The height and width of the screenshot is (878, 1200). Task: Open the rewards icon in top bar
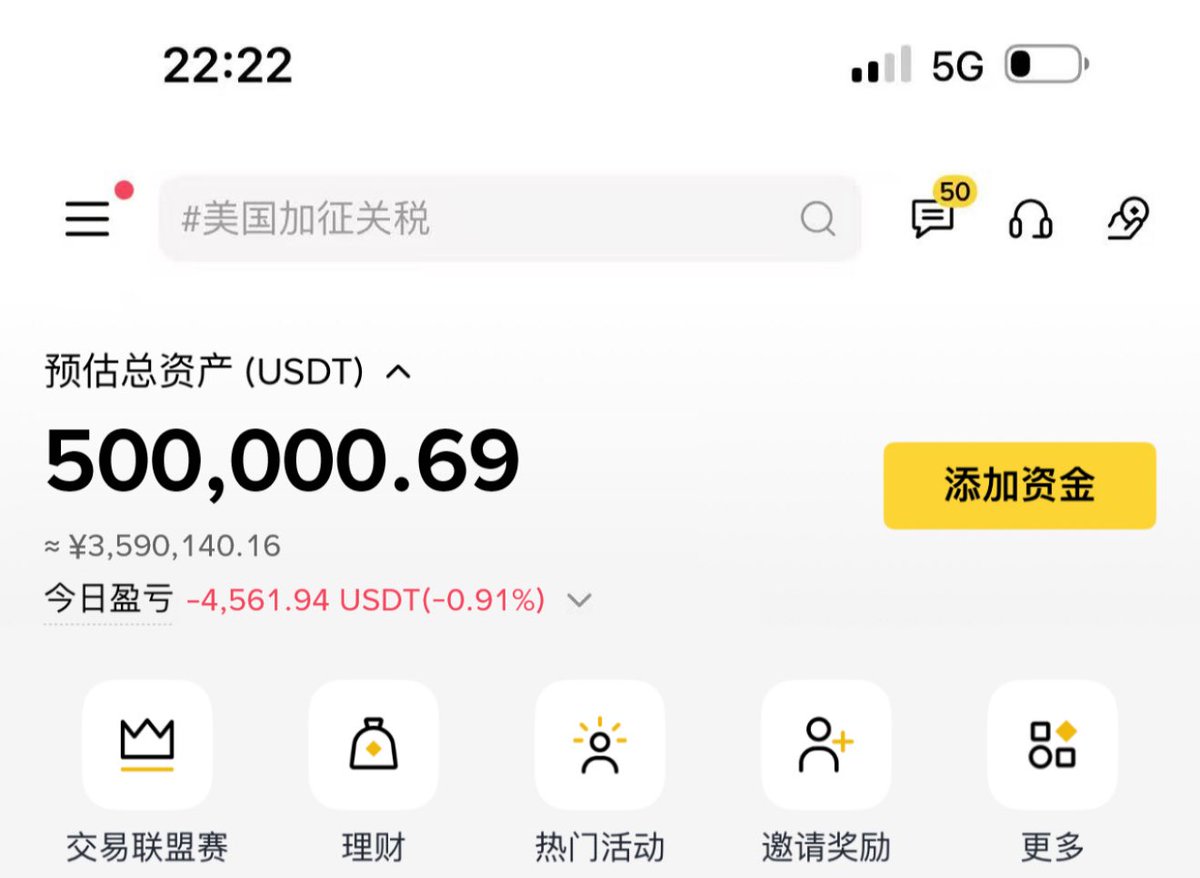(1128, 218)
